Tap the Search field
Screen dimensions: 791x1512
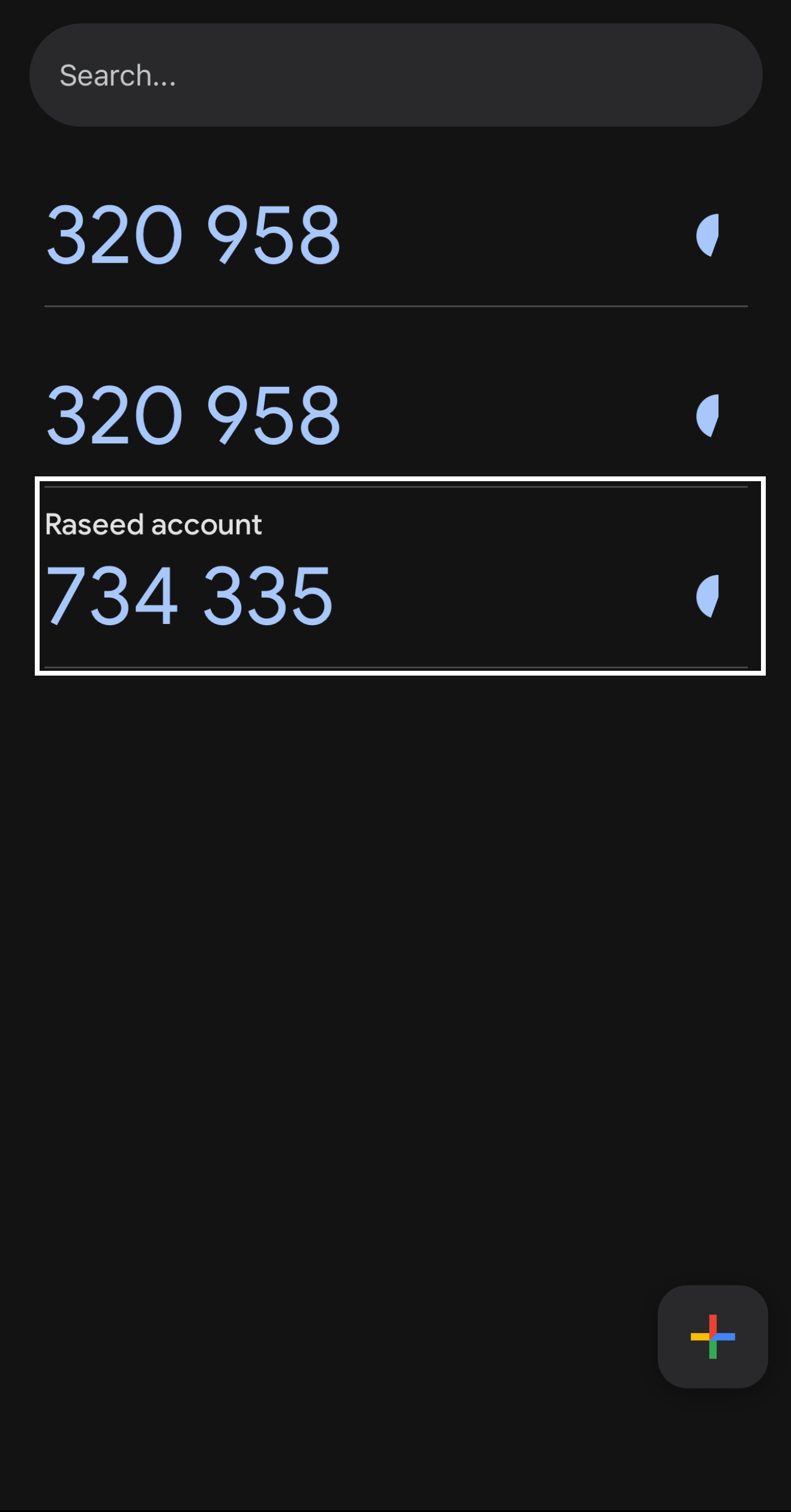395,76
